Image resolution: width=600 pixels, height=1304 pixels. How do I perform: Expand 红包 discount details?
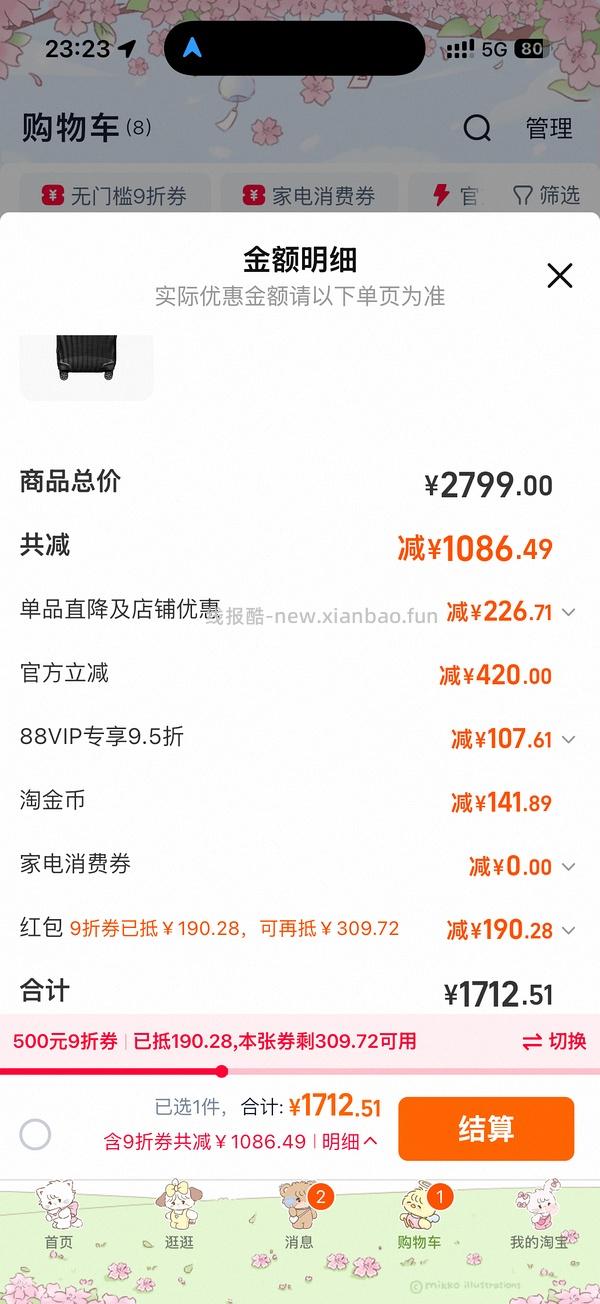[x=569, y=931]
